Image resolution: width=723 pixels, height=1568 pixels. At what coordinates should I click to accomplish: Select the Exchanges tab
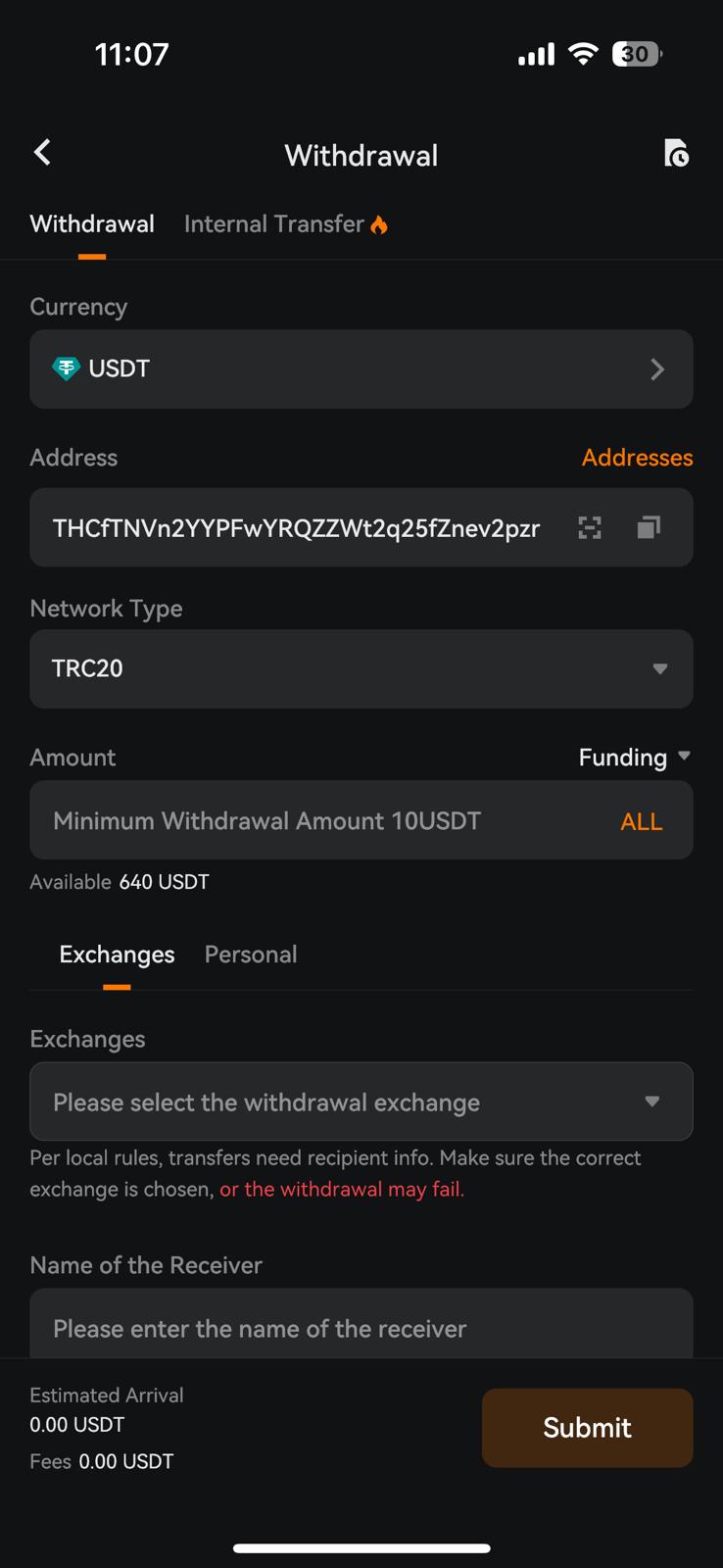click(x=117, y=955)
